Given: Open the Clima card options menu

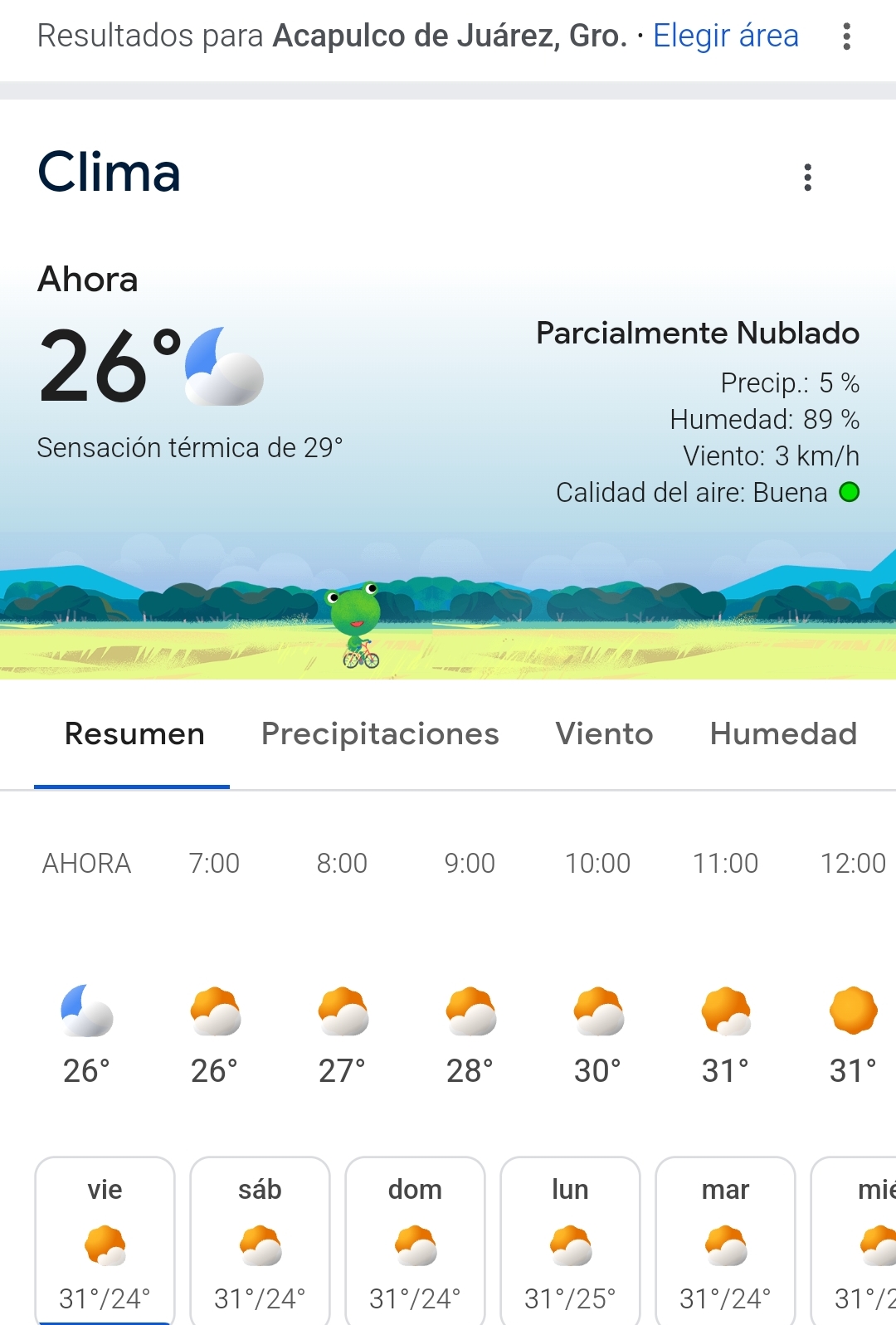Looking at the screenshot, I should (x=807, y=177).
